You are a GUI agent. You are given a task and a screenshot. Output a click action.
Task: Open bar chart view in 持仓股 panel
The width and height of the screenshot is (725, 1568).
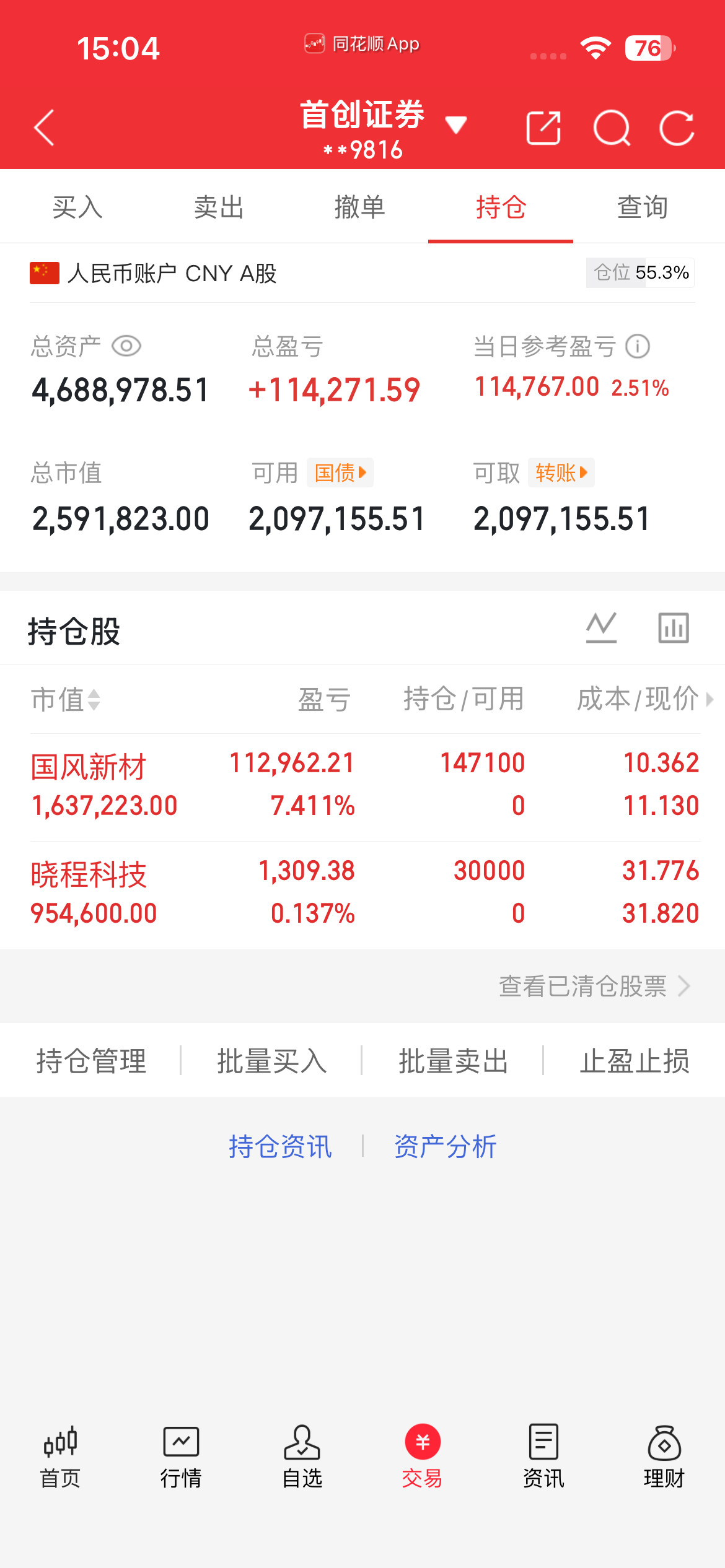tap(672, 626)
